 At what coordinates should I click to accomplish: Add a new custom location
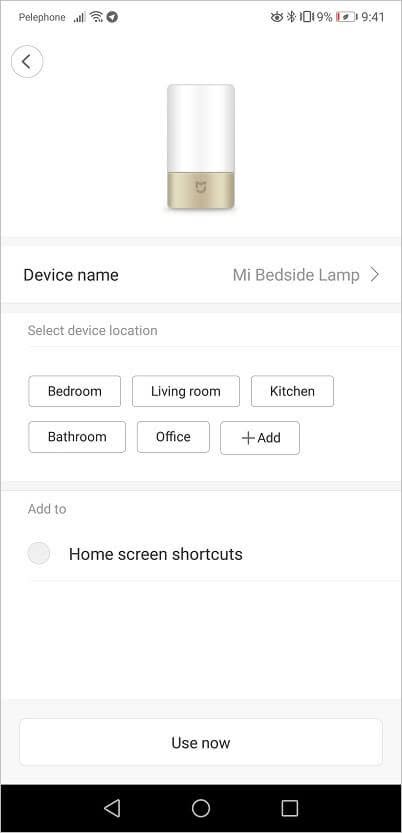click(x=260, y=438)
